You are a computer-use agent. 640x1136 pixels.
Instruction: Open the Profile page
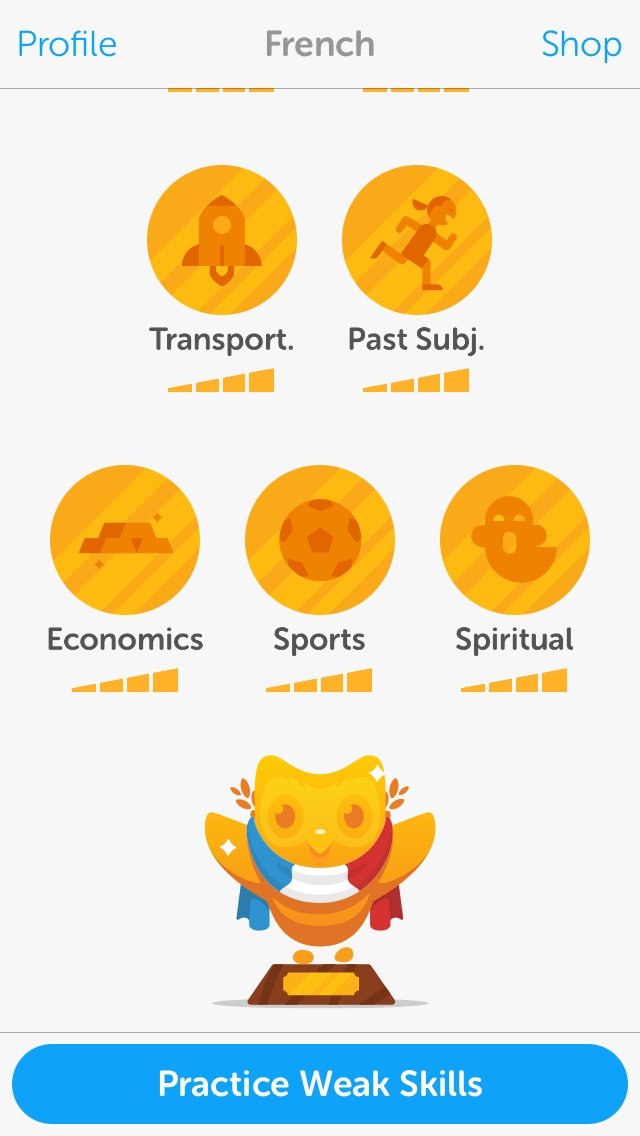pos(67,44)
